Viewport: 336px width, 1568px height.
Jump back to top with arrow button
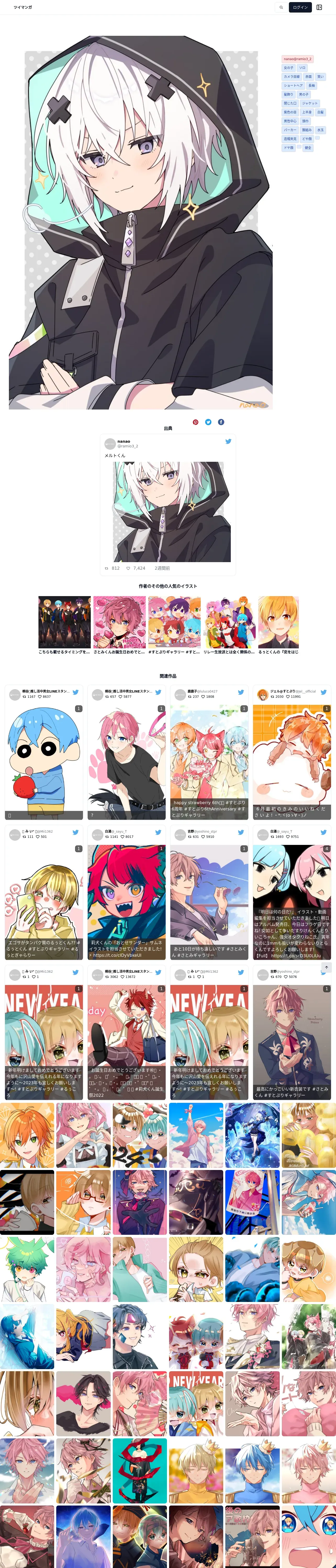click(x=326, y=967)
